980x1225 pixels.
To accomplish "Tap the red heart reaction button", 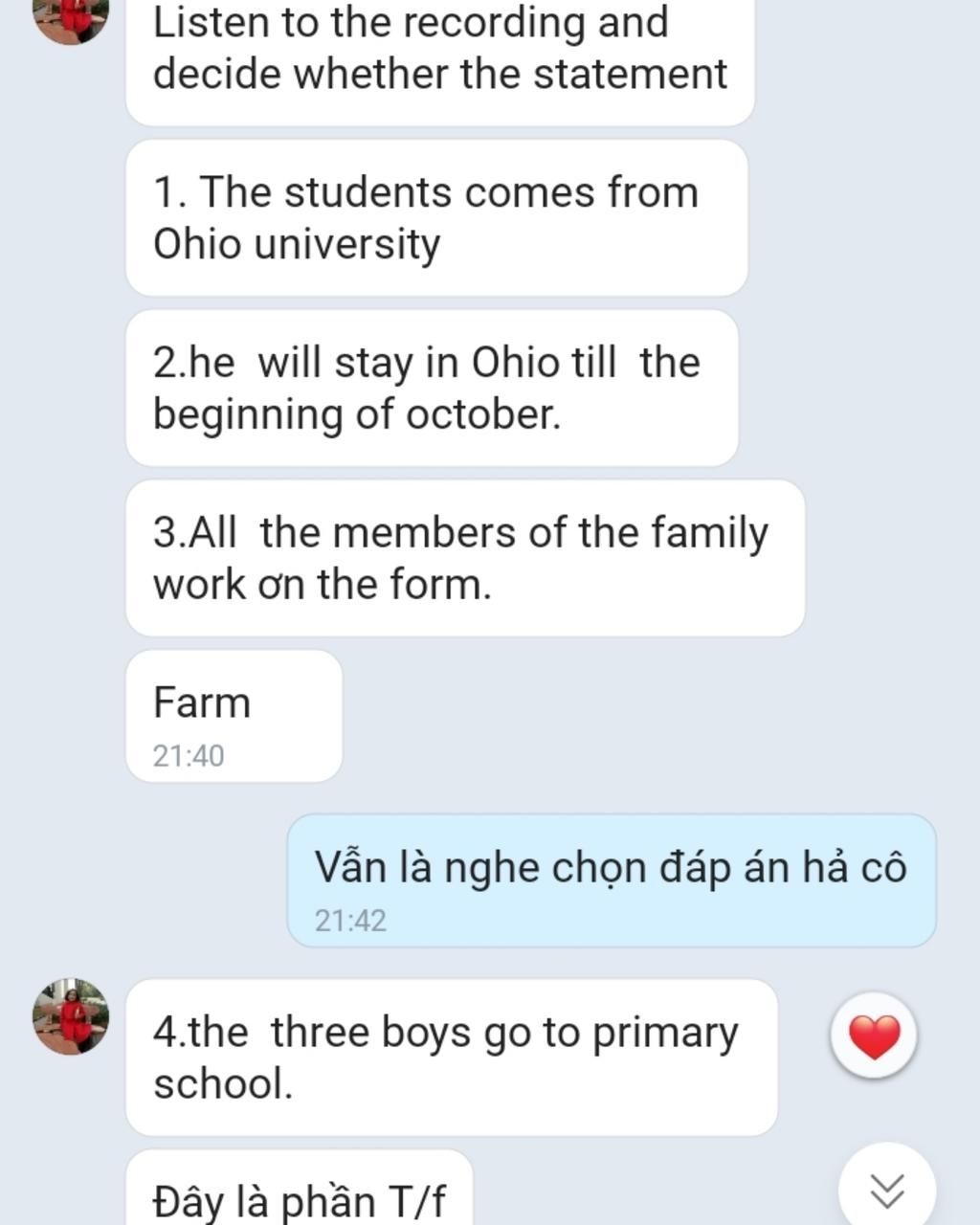I will (x=874, y=1036).
